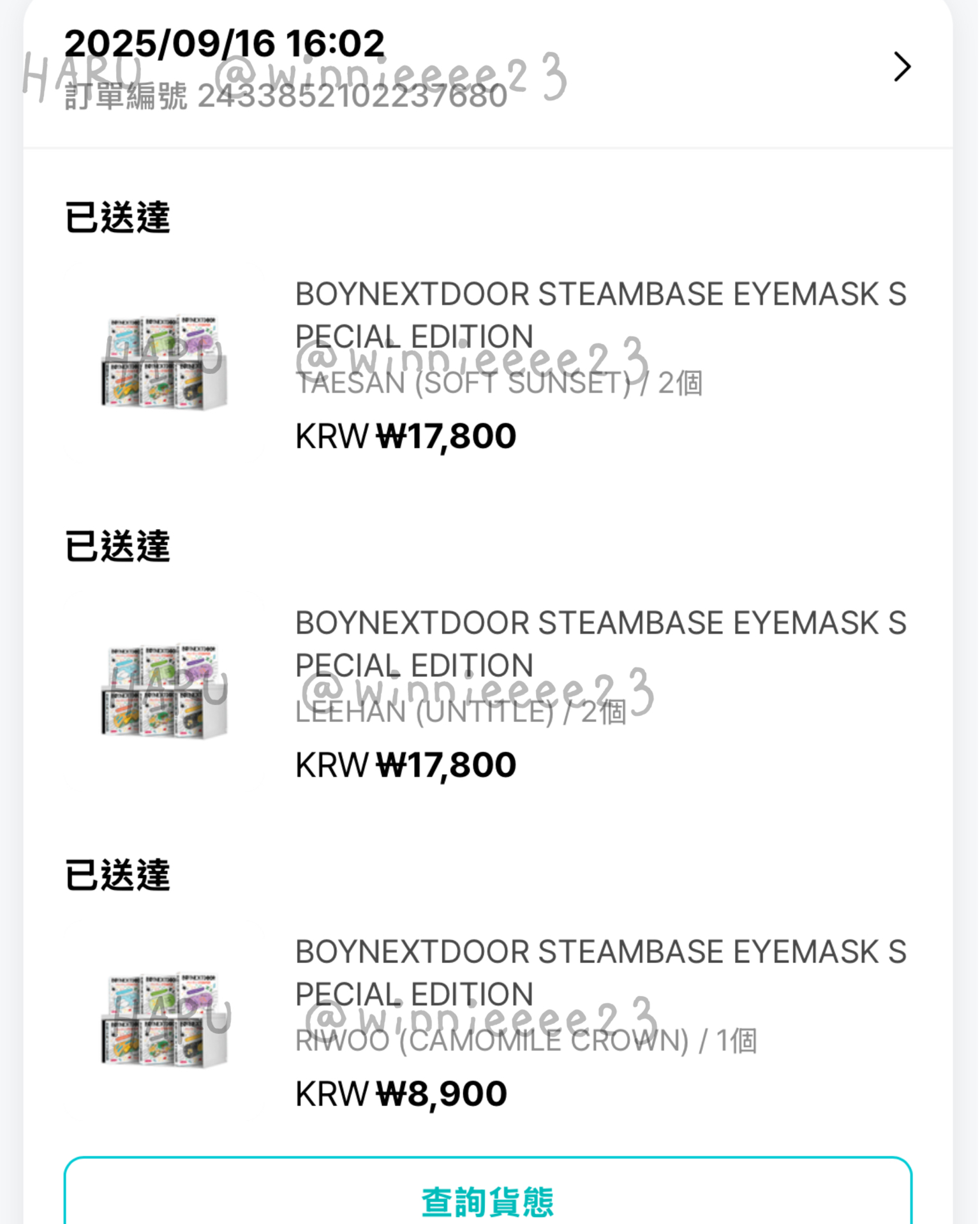Click the first 已送達 status label
Screen dimensions: 980x1224
(x=117, y=217)
